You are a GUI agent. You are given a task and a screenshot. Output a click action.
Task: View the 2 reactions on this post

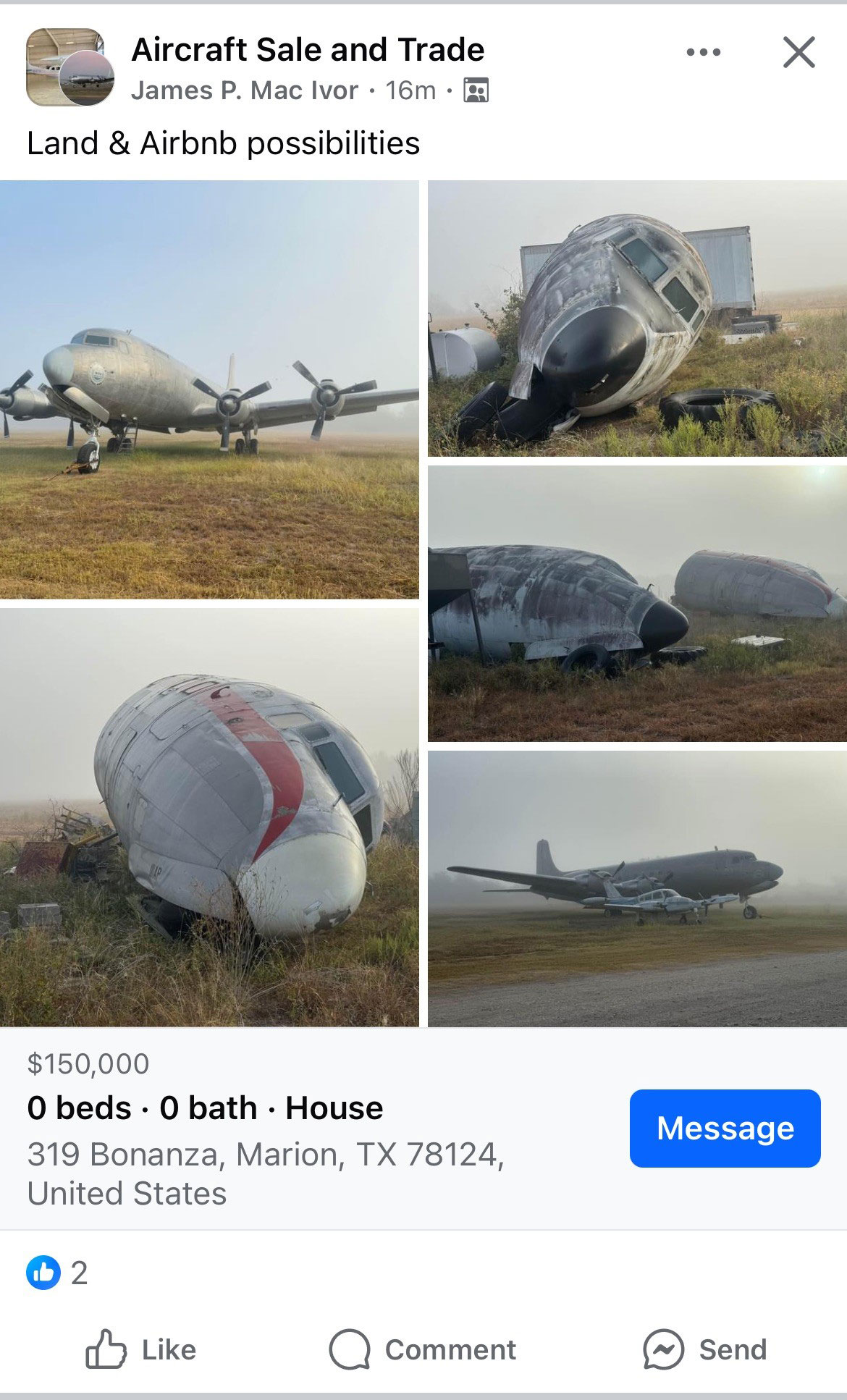click(57, 1273)
